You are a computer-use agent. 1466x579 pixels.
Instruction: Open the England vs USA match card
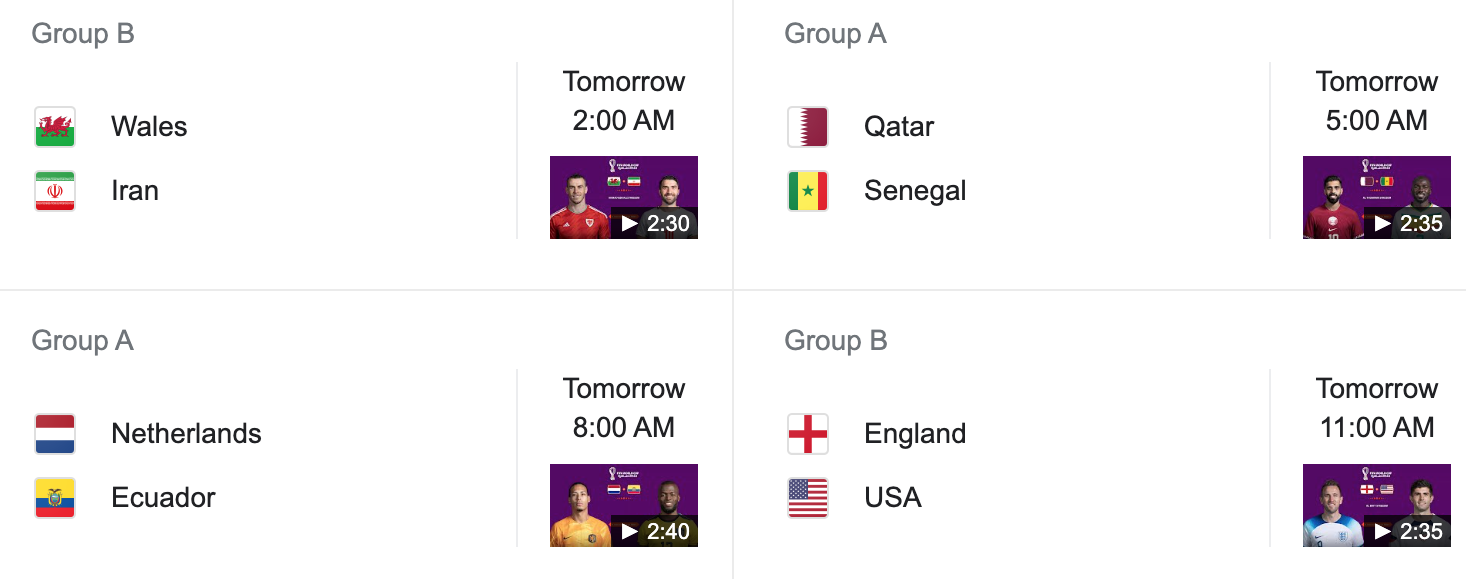click(x=1020, y=465)
